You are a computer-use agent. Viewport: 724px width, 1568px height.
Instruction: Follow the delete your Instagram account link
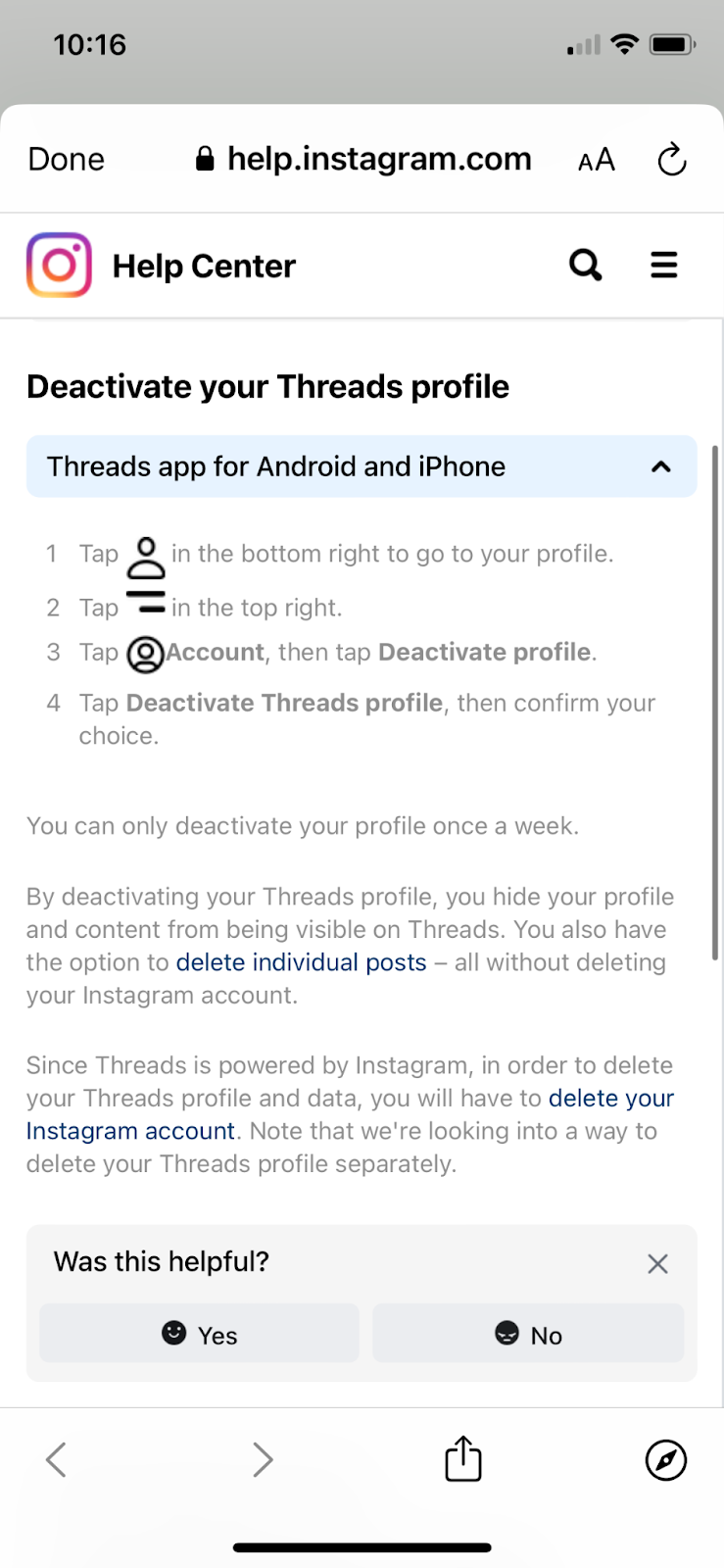point(350,1114)
